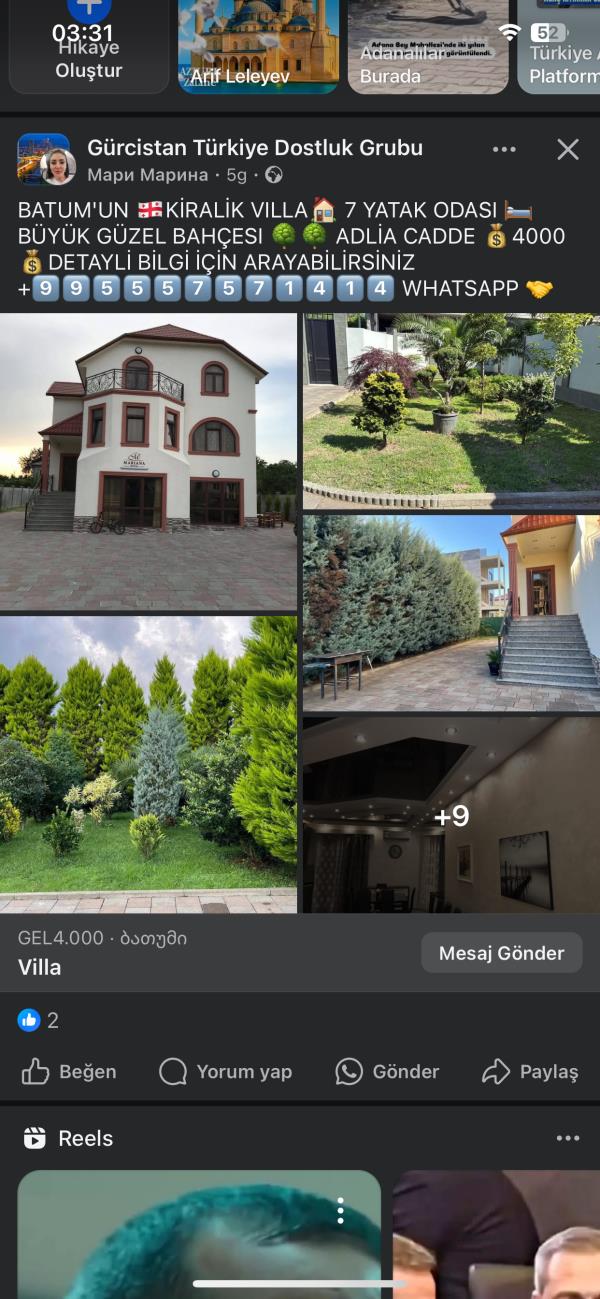Play the first reel with blue hair

pyautogui.click(x=199, y=1235)
